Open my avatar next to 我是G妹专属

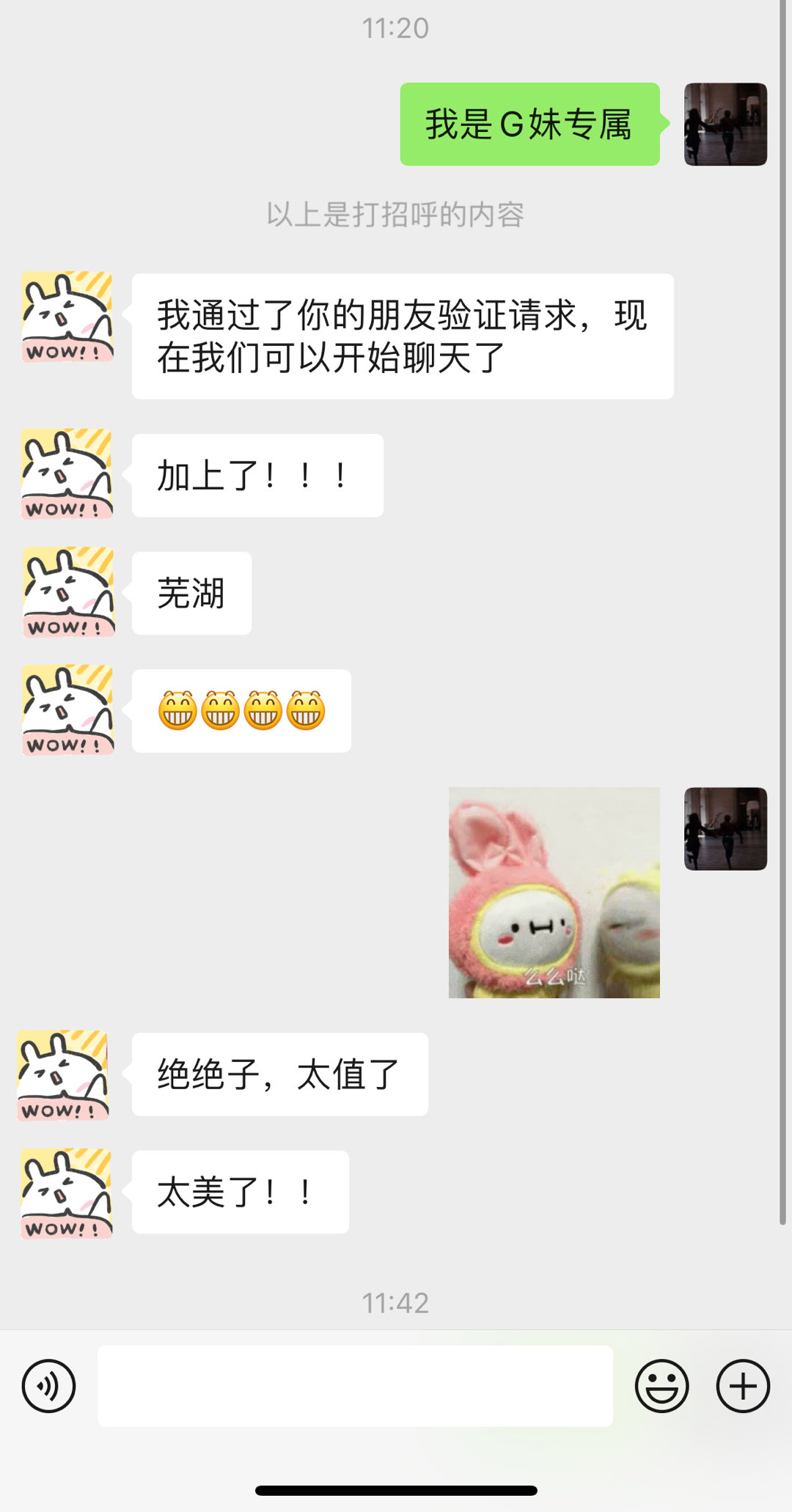pyautogui.click(x=725, y=124)
